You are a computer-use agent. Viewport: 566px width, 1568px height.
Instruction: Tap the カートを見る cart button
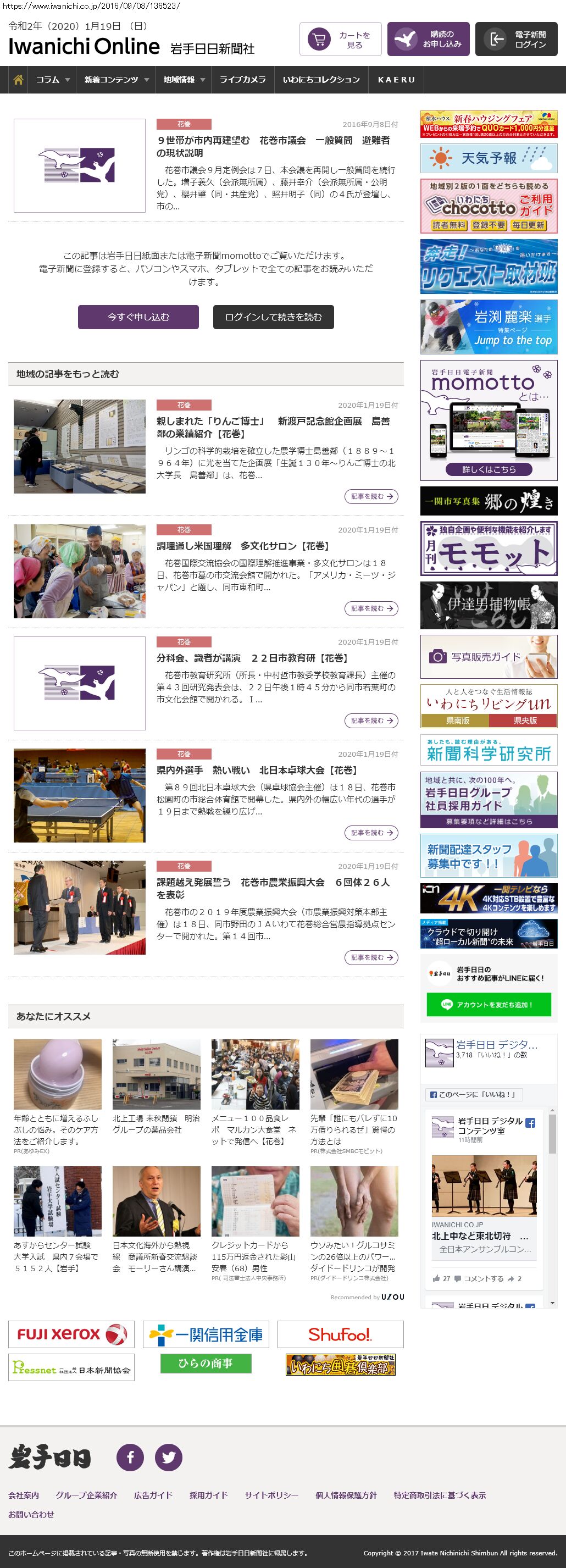tap(340, 40)
